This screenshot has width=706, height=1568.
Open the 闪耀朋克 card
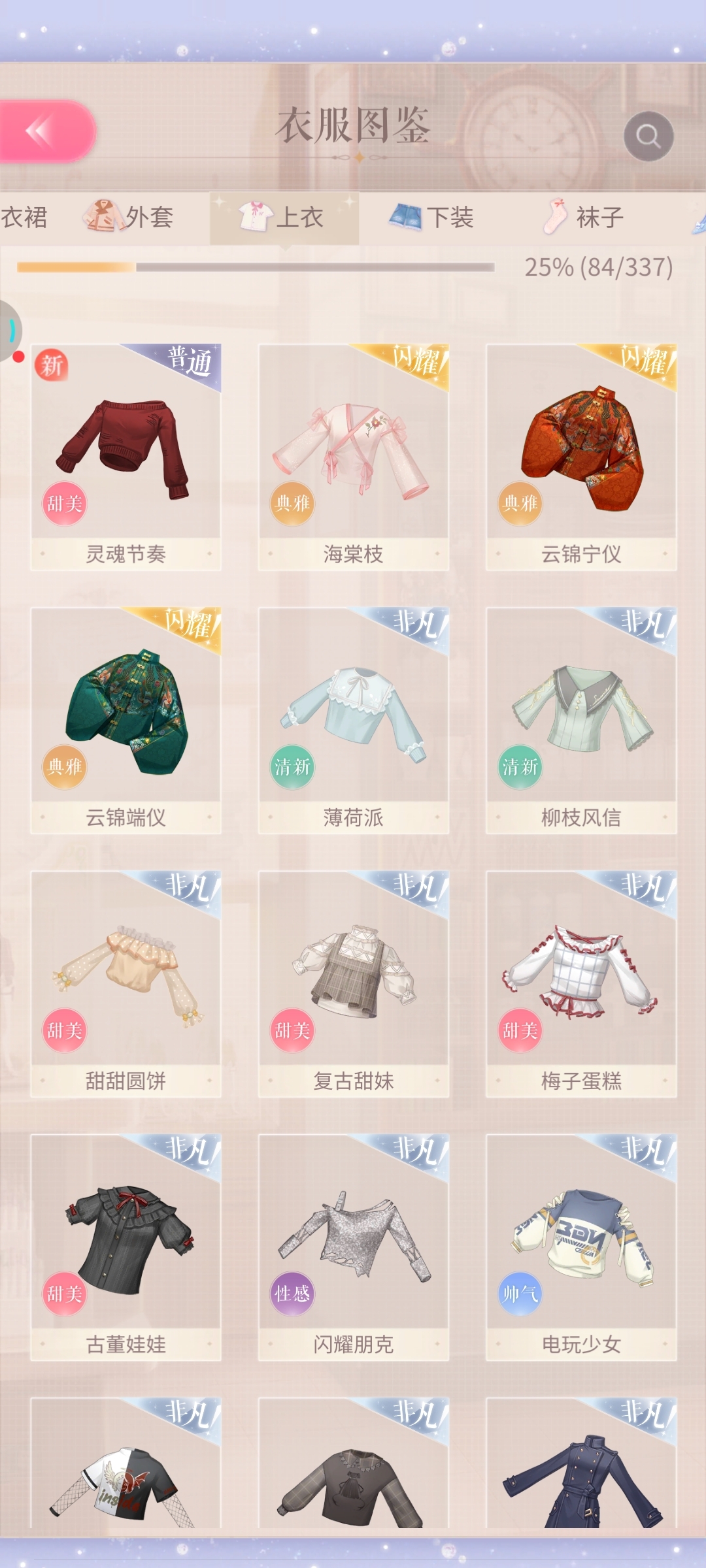pos(354,1247)
